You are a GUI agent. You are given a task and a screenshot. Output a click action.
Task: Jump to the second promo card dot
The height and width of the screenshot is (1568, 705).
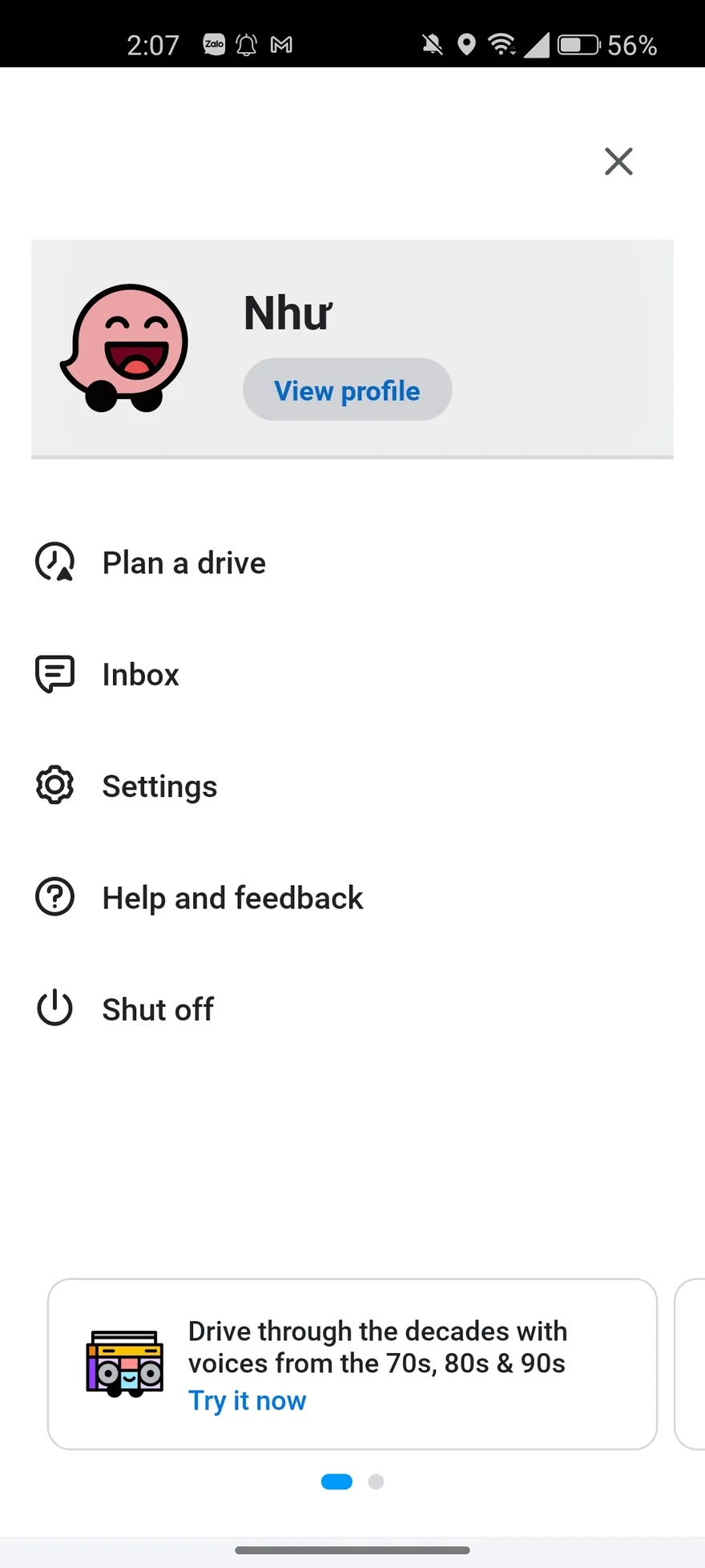tap(376, 1481)
